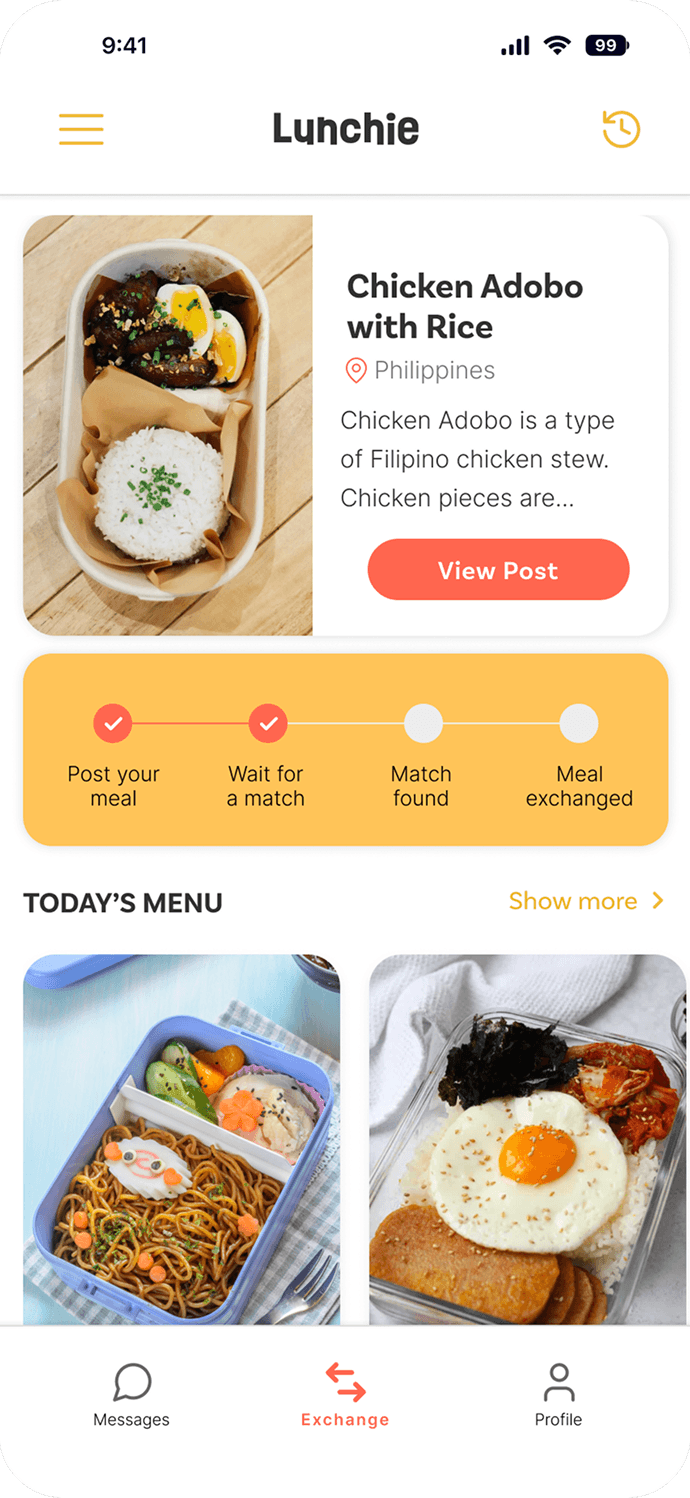Open the history clock icon
The image size is (690, 1498).
coord(621,129)
